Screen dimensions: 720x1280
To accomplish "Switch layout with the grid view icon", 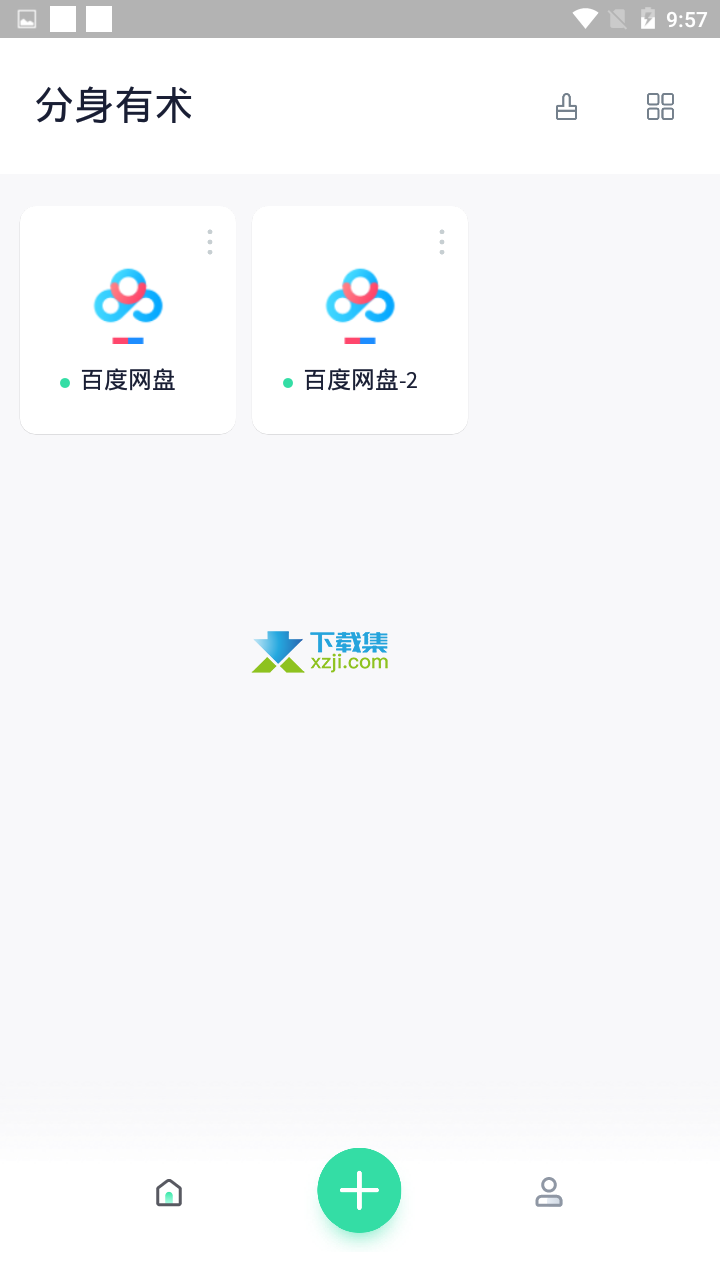I will coord(660,107).
